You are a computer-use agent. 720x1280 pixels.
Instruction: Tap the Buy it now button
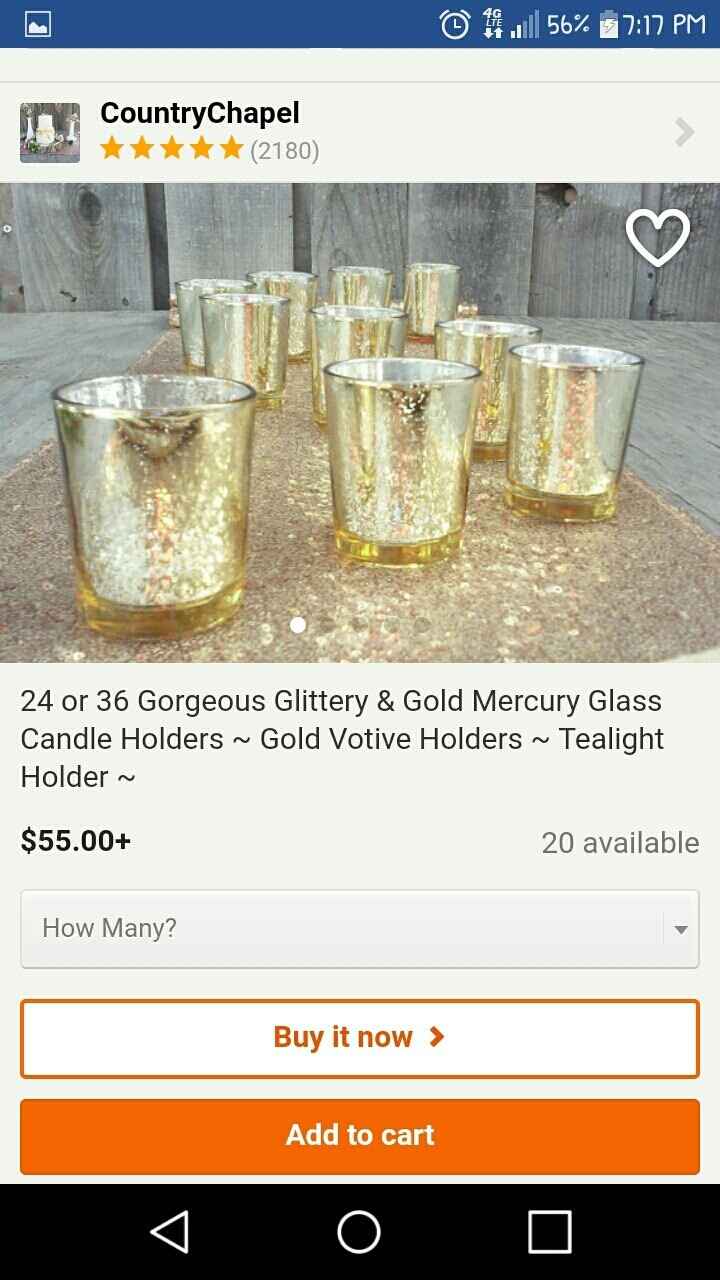click(x=360, y=1038)
